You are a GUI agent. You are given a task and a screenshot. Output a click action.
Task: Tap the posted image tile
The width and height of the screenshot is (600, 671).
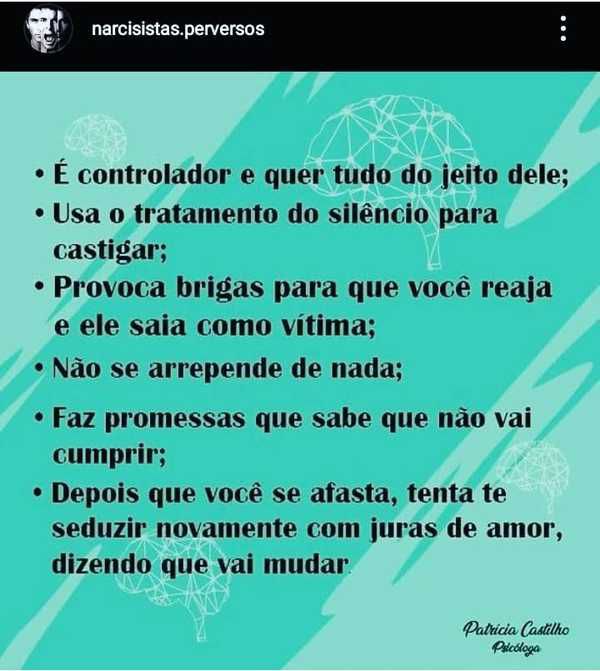(300, 370)
